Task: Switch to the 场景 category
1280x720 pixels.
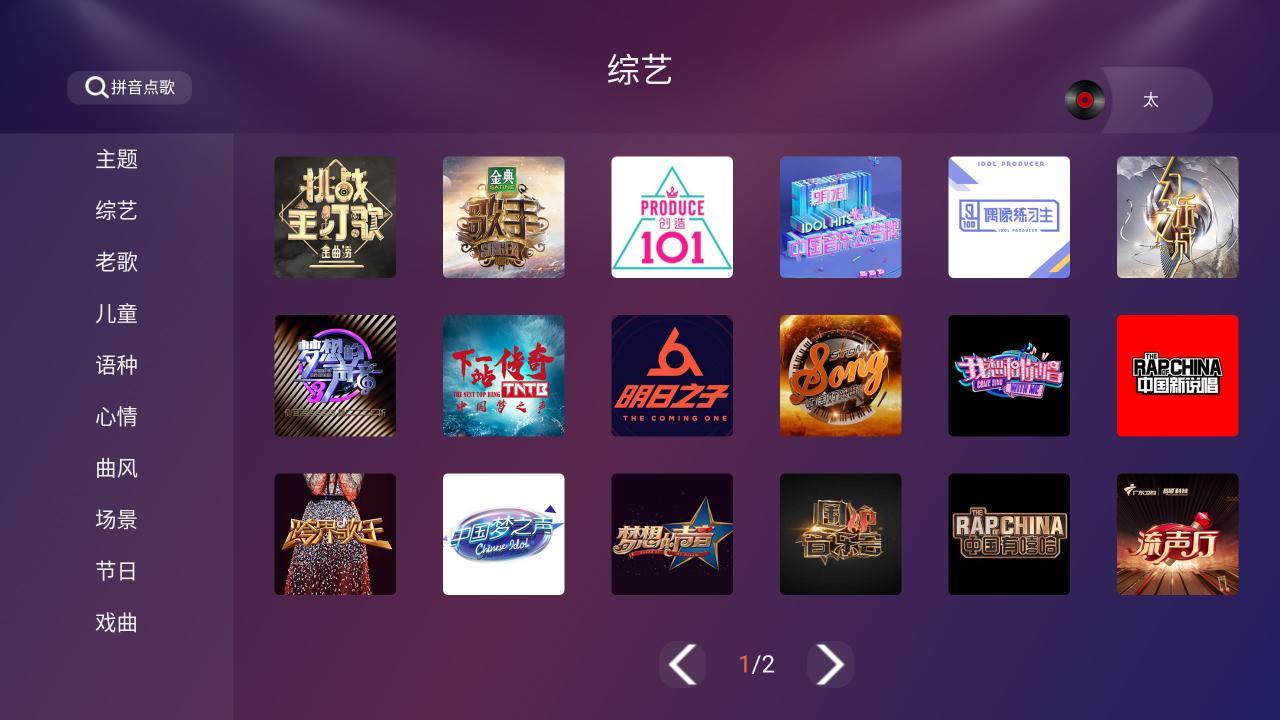Action: click(116, 519)
